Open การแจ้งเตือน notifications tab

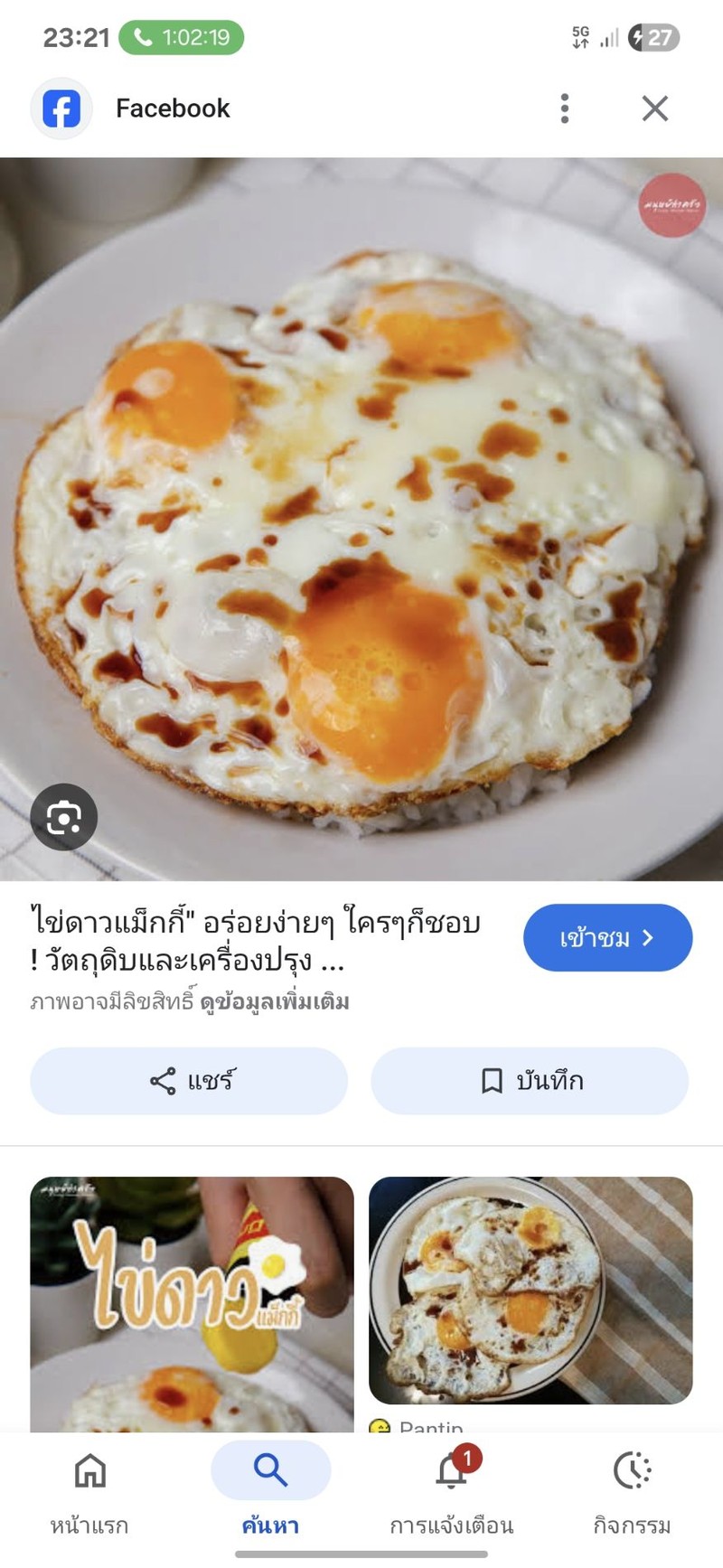[x=451, y=1491]
